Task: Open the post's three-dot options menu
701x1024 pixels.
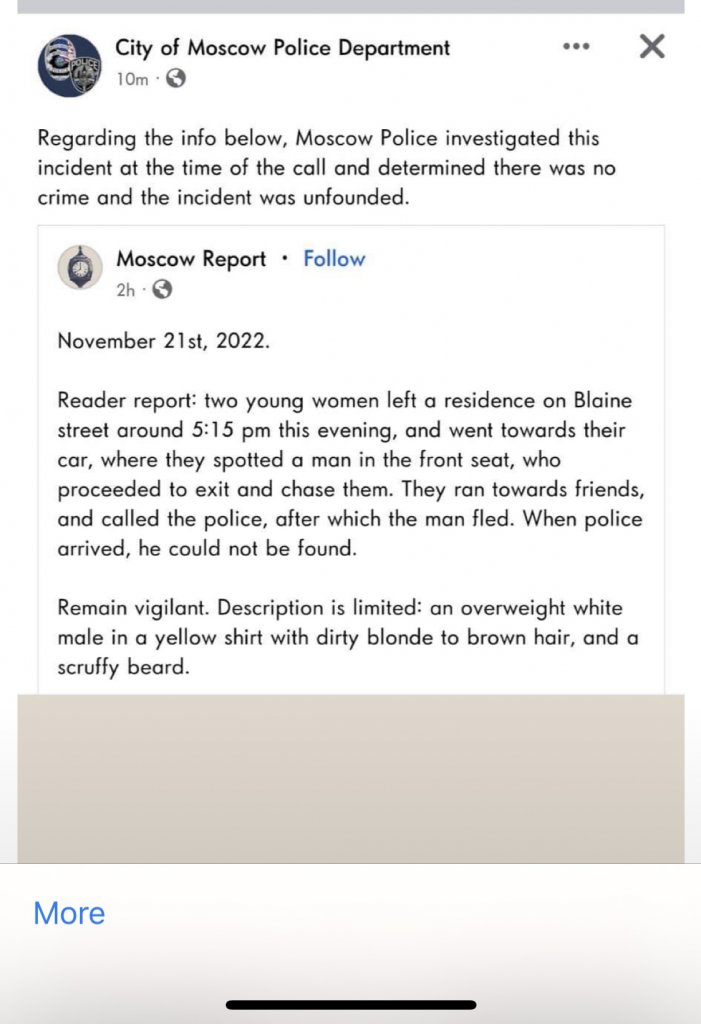Action: [x=576, y=46]
